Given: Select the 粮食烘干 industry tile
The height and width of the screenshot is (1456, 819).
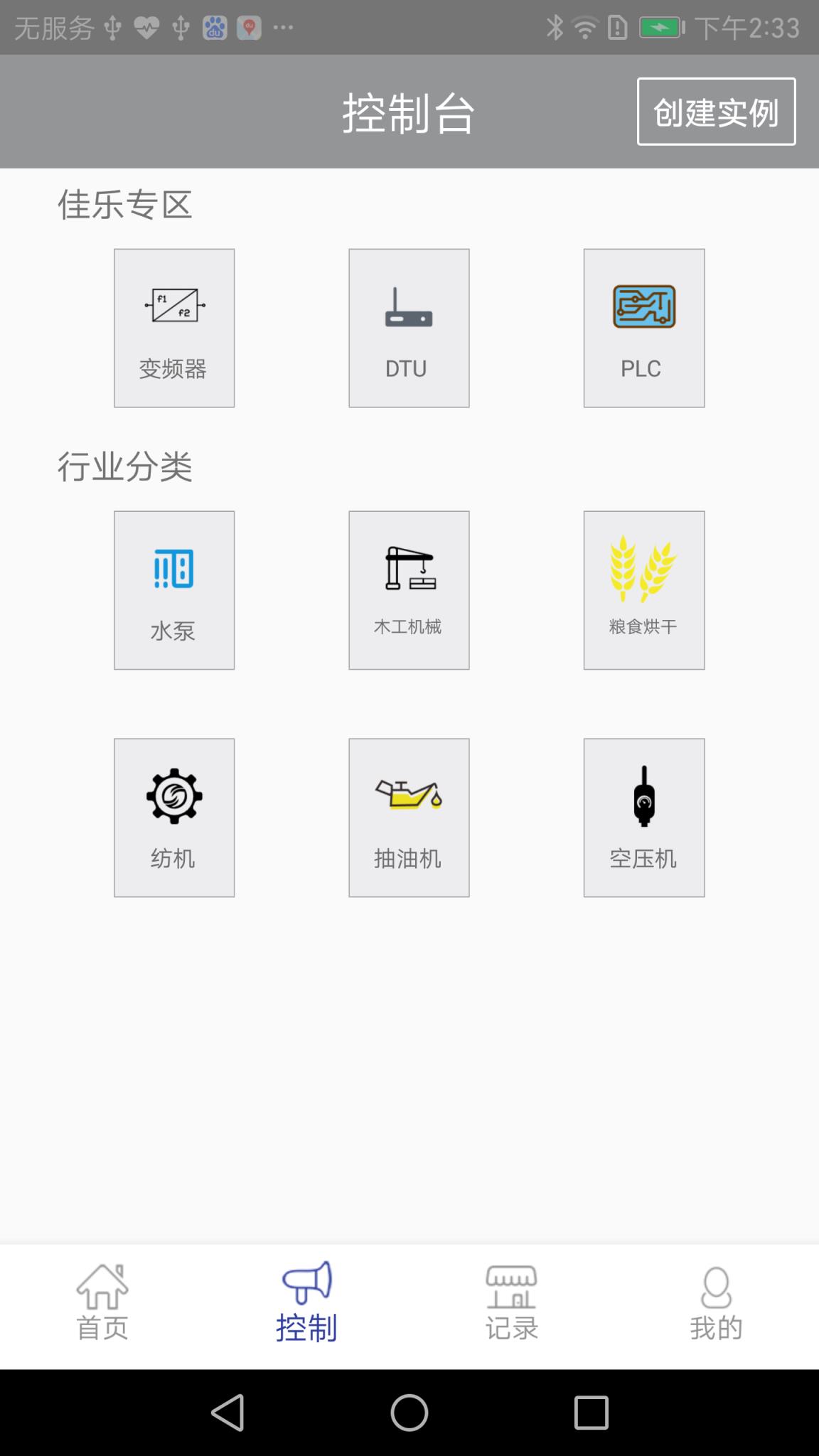Looking at the screenshot, I should click(x=643, y=590).
